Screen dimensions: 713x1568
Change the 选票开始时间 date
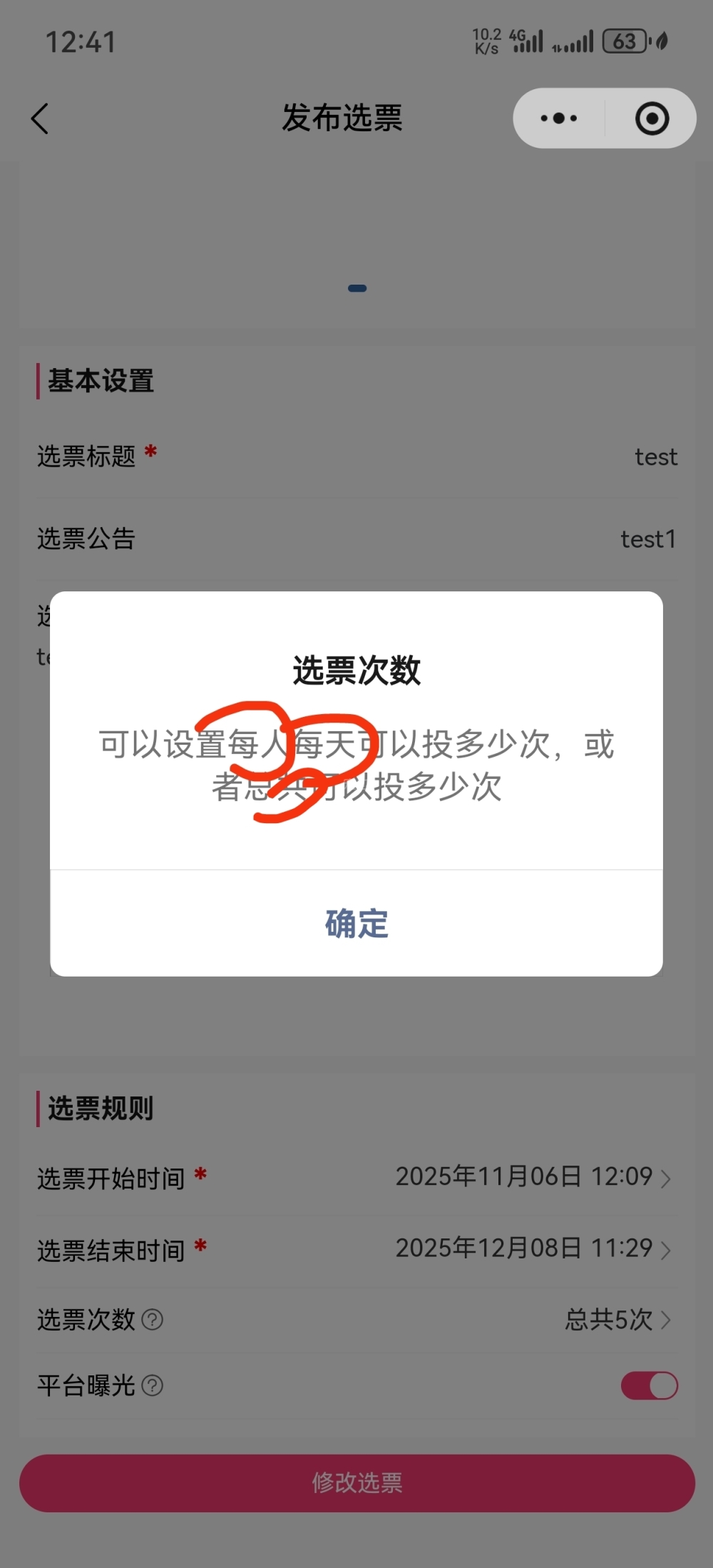(532, 1176)
